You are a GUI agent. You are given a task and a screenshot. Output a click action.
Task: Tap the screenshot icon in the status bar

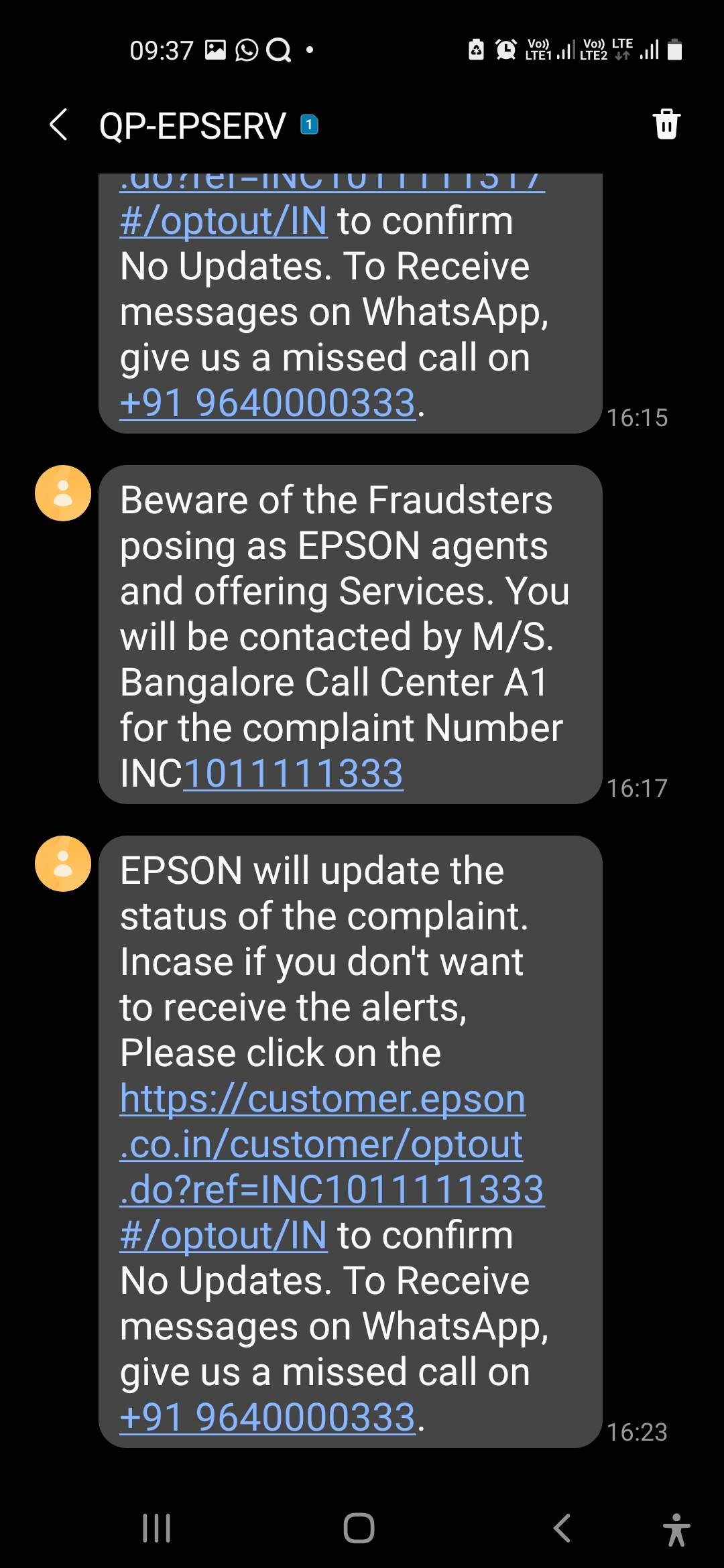[x=215, y=48]
